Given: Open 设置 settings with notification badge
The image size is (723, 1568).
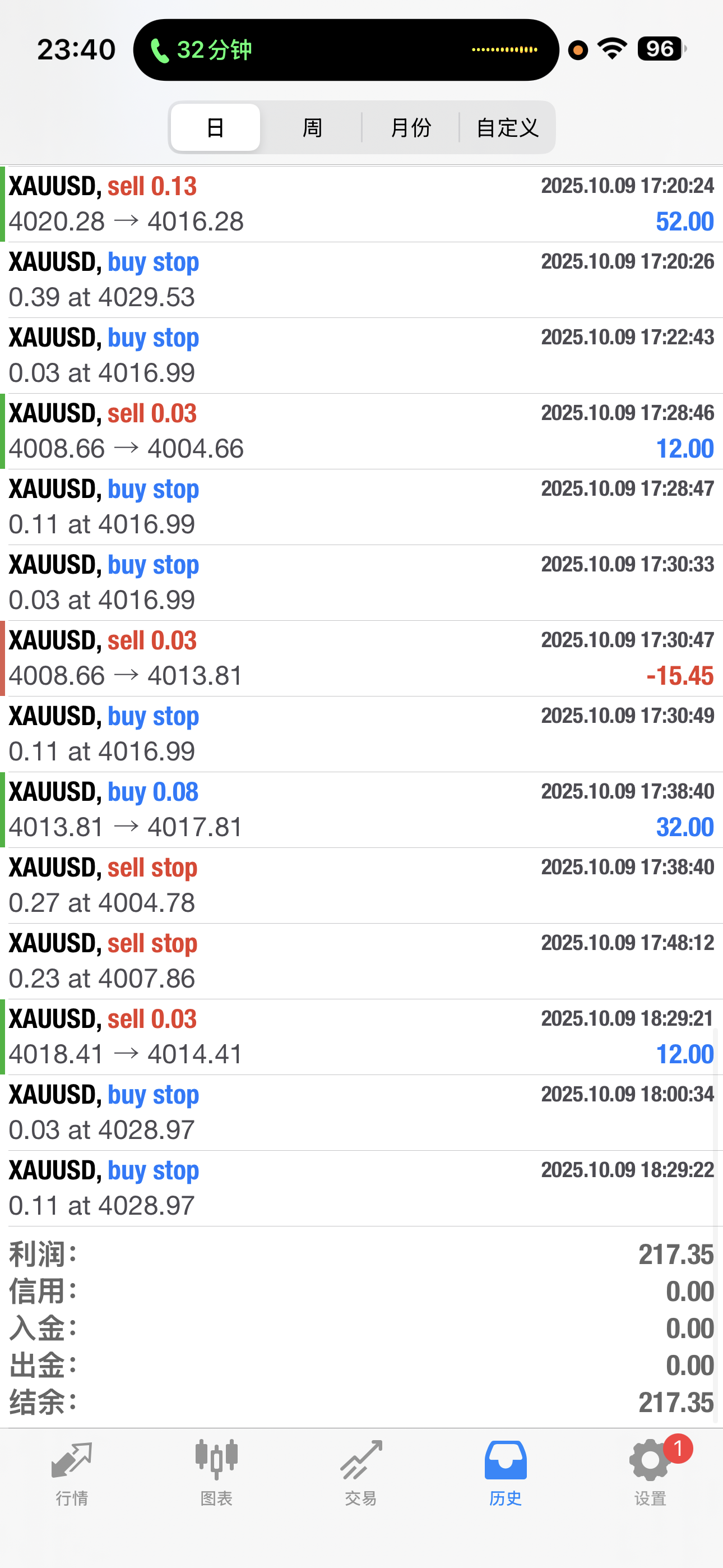Looking at the screenshot, I should pyautogui.click(x=650, y=1472).
